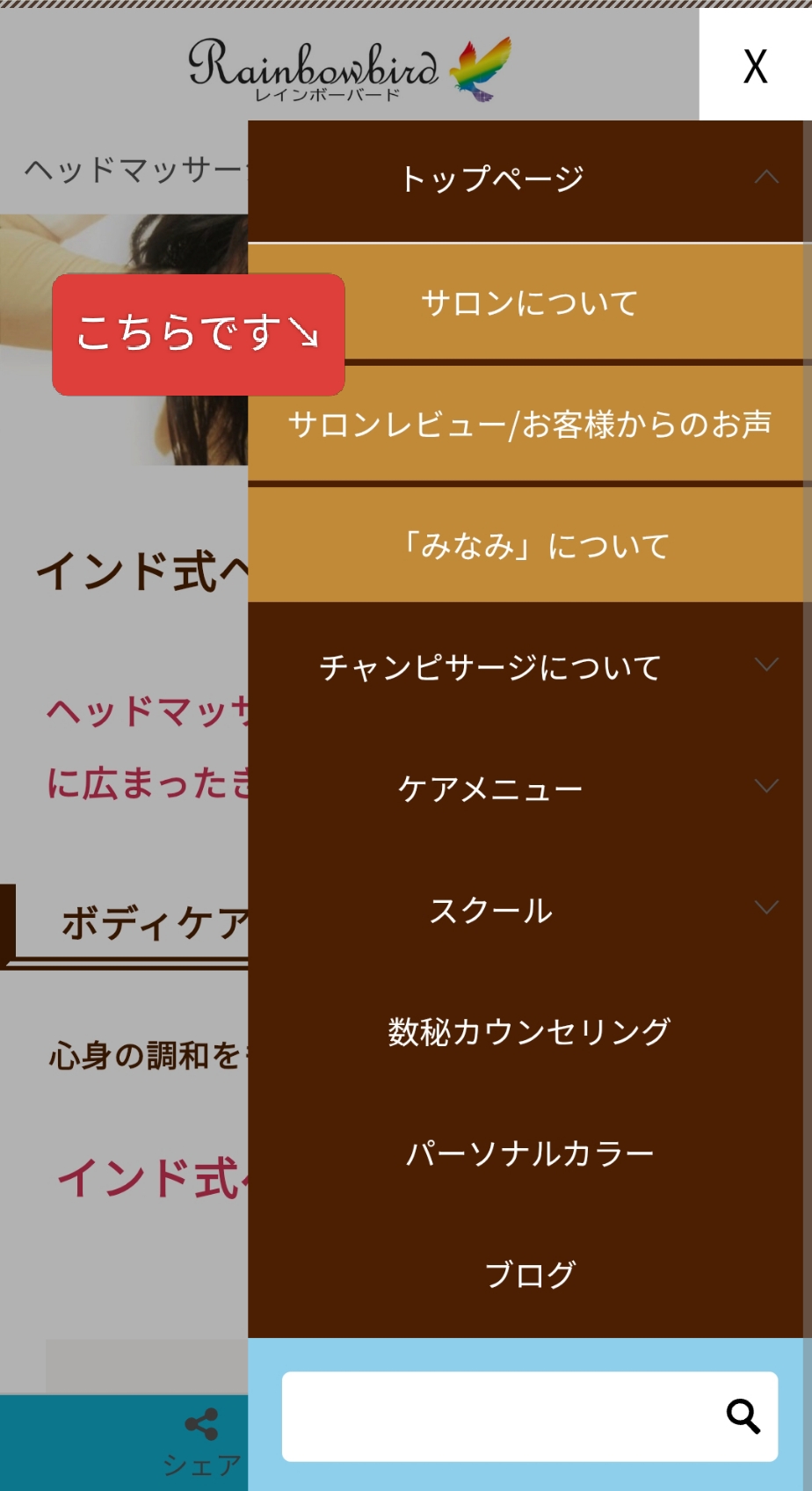Open パーソナルカラー page
The height and width of the screenshot is (1491, 812).
tap(529, 1153)
